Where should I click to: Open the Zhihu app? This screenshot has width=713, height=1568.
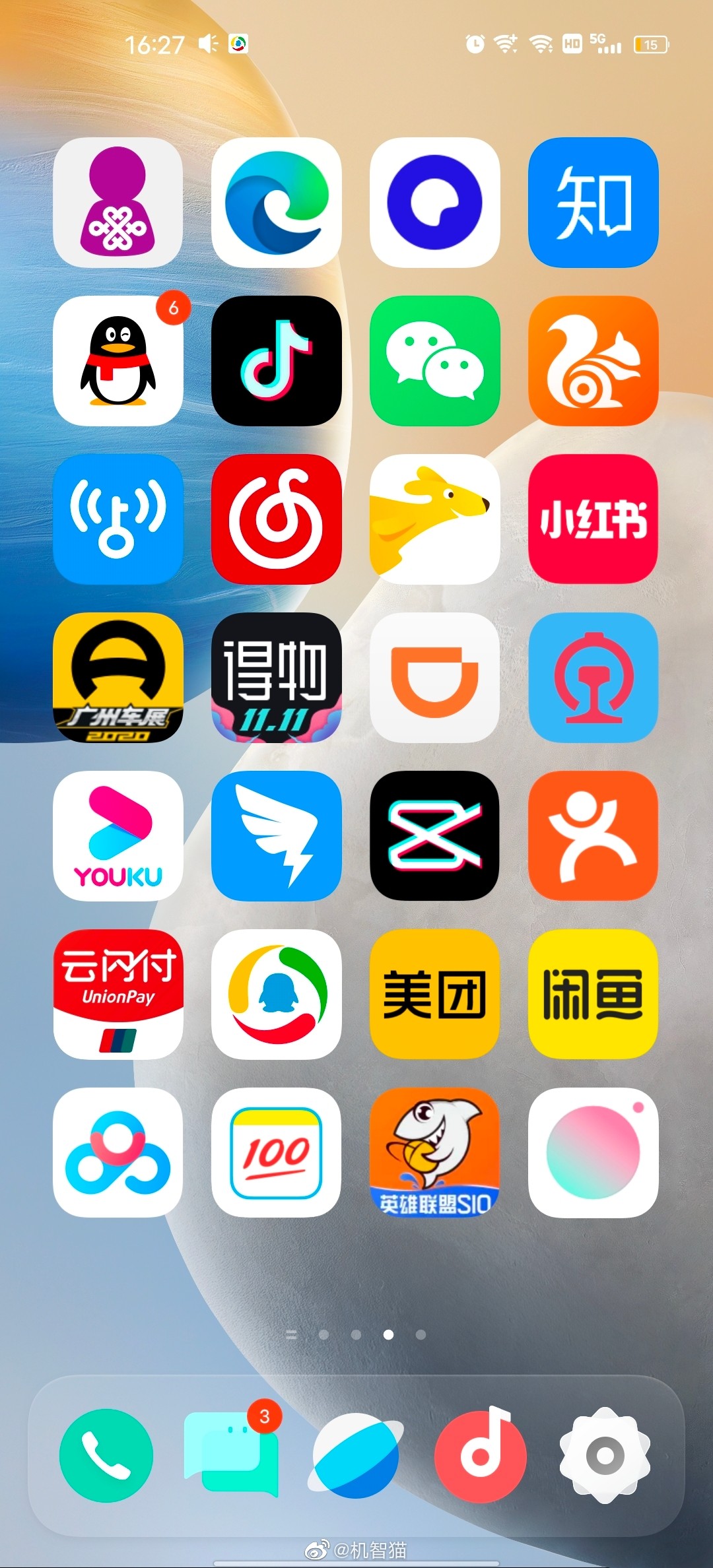click(593, 203)
